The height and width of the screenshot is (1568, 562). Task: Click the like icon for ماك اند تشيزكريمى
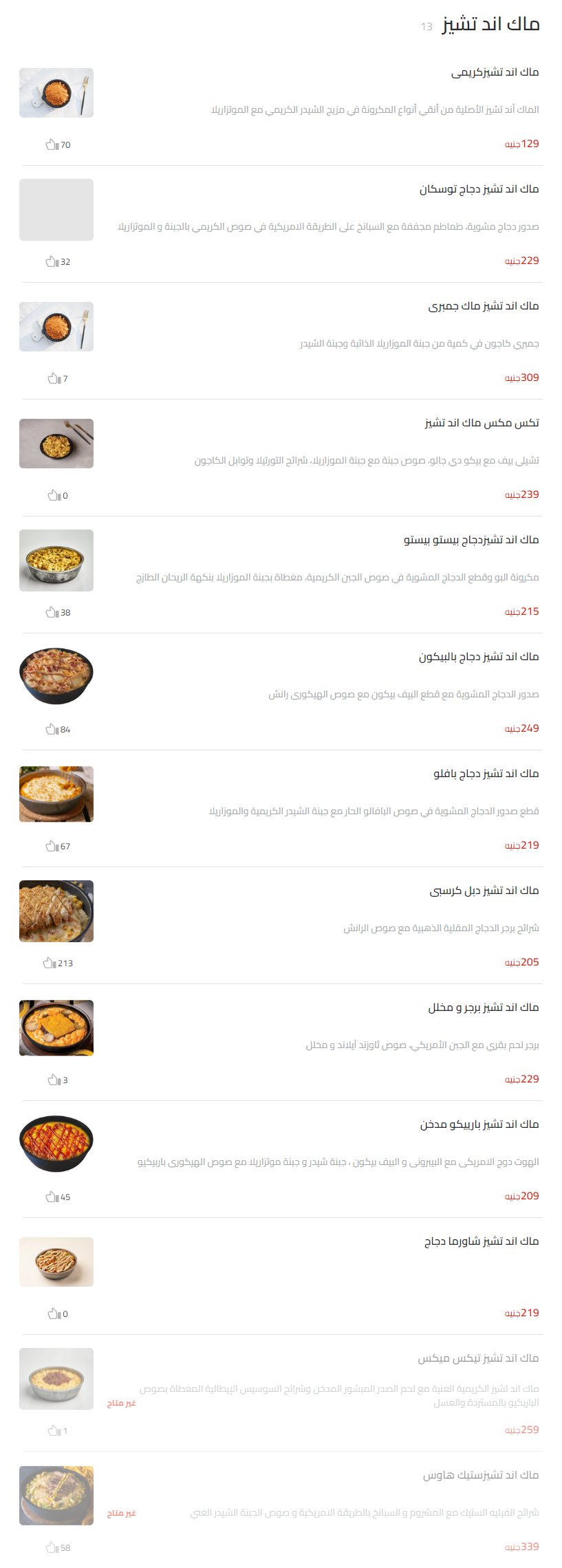(x=50, y=144)
